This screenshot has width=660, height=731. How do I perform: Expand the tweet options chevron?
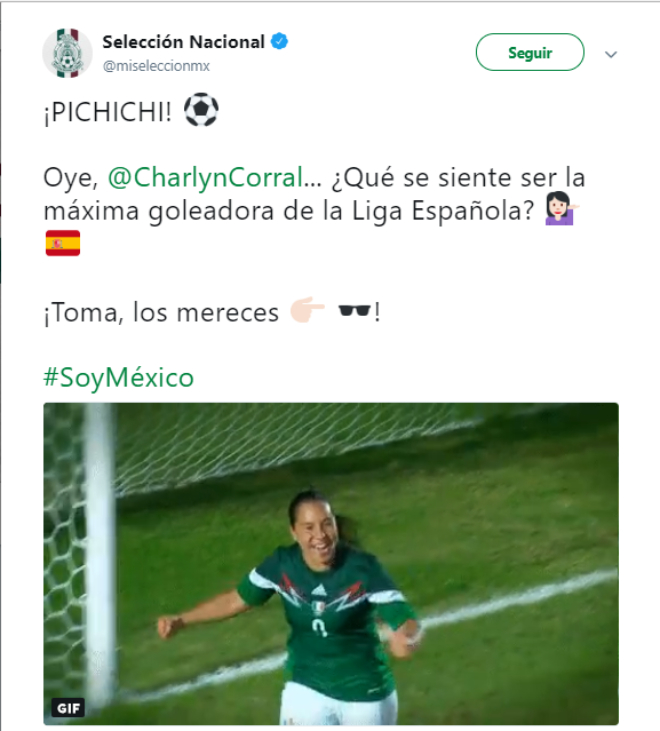611,54
